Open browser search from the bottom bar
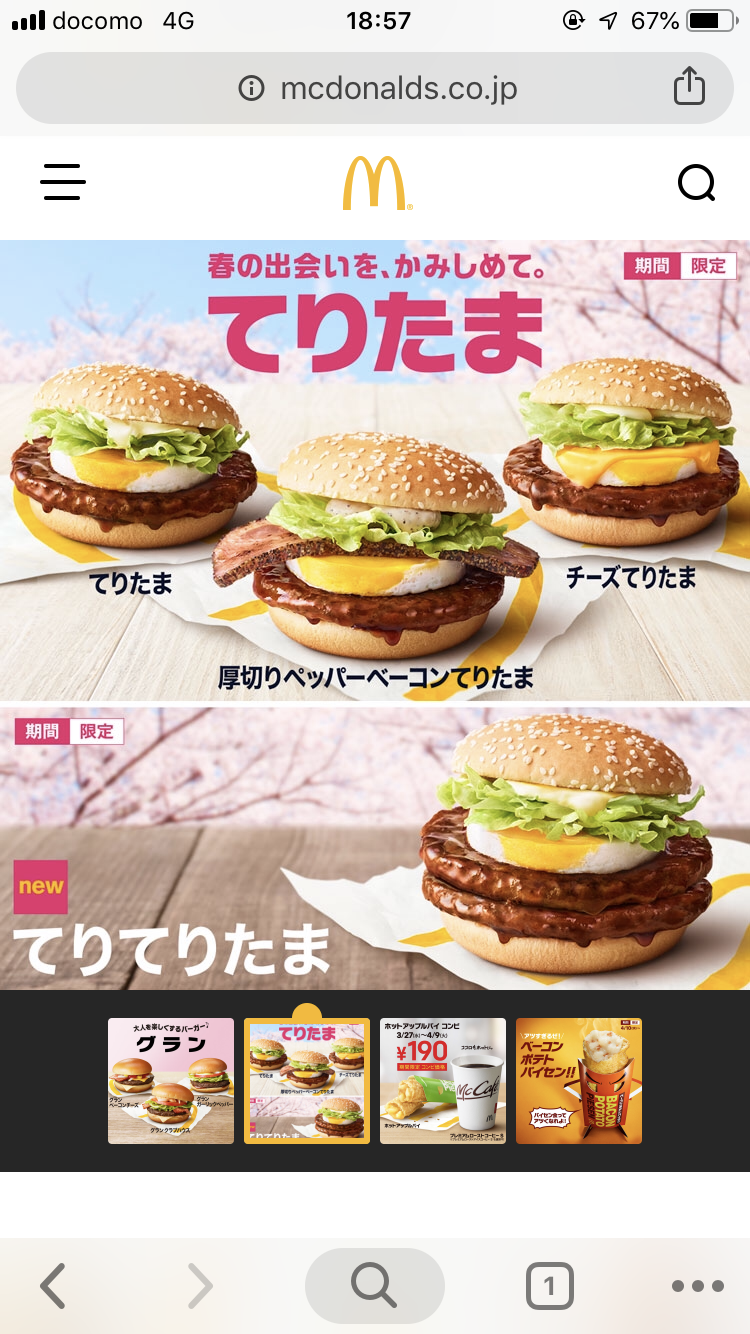 [374, 1286]
